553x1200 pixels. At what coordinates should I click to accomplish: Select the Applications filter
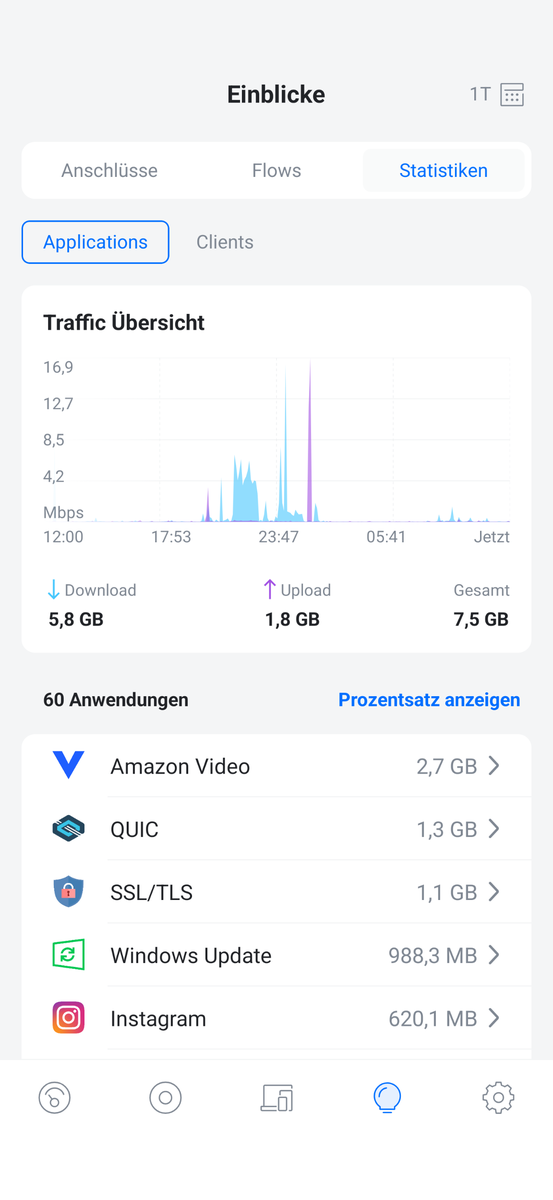pos(95,242)
